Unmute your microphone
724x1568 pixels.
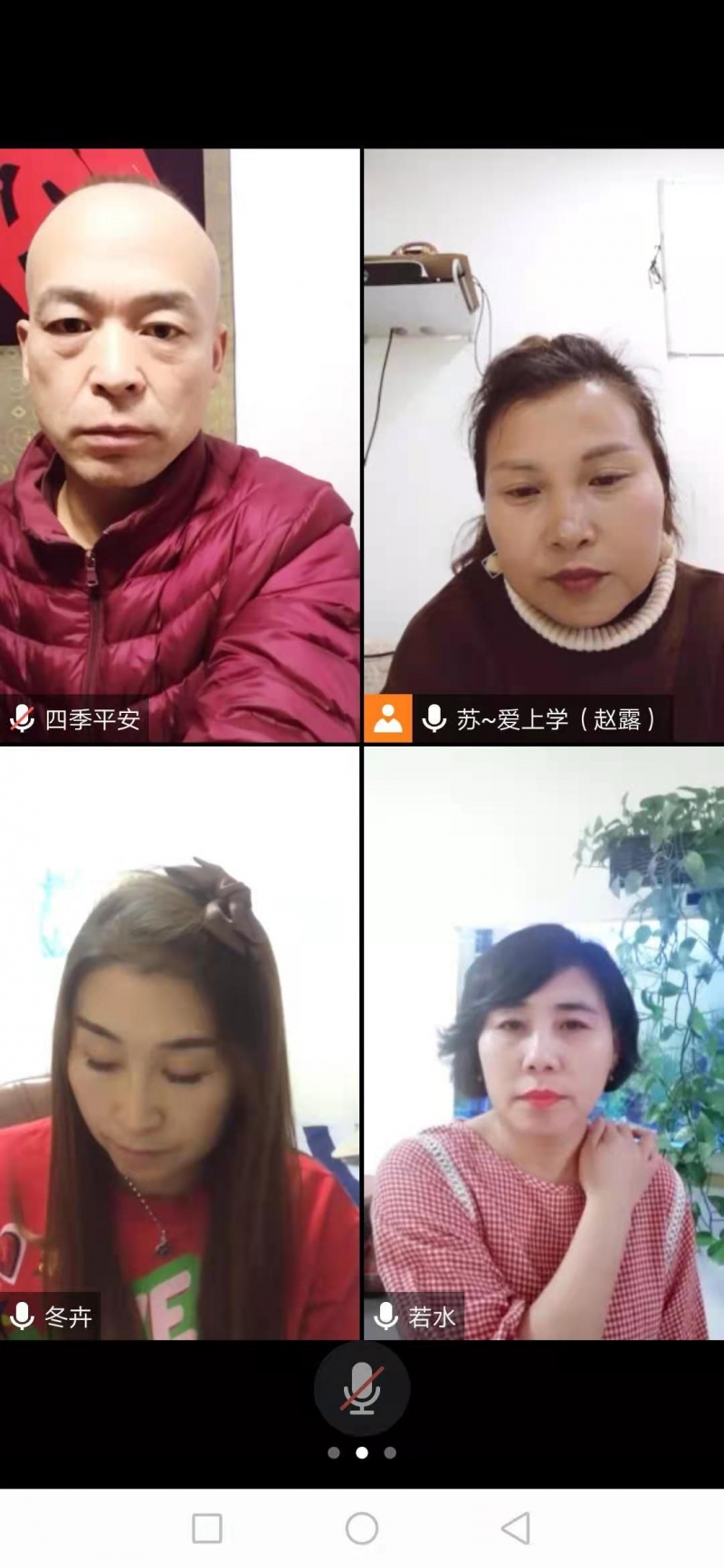361,1388
